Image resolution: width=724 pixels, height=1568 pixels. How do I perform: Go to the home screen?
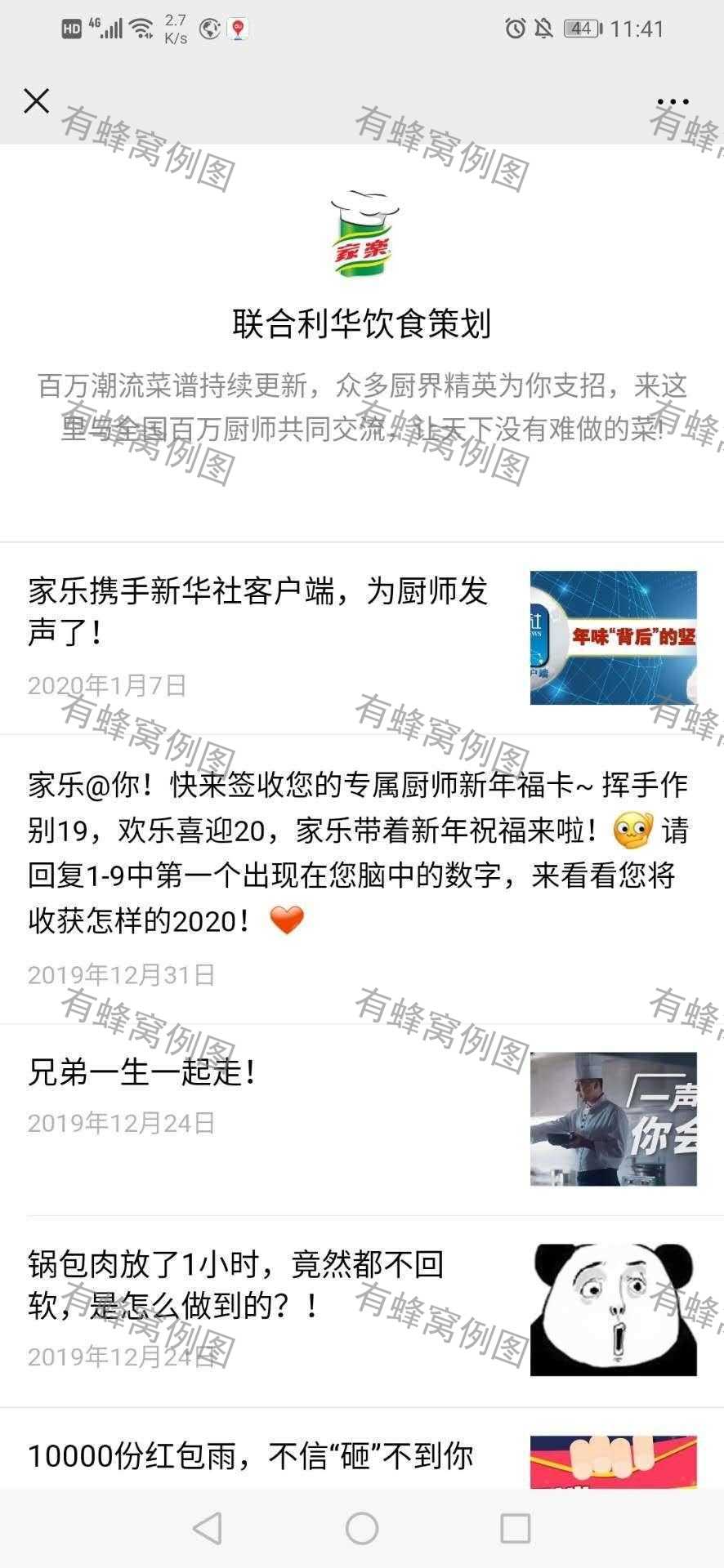pyautogui.click(x=362, y=1528)
